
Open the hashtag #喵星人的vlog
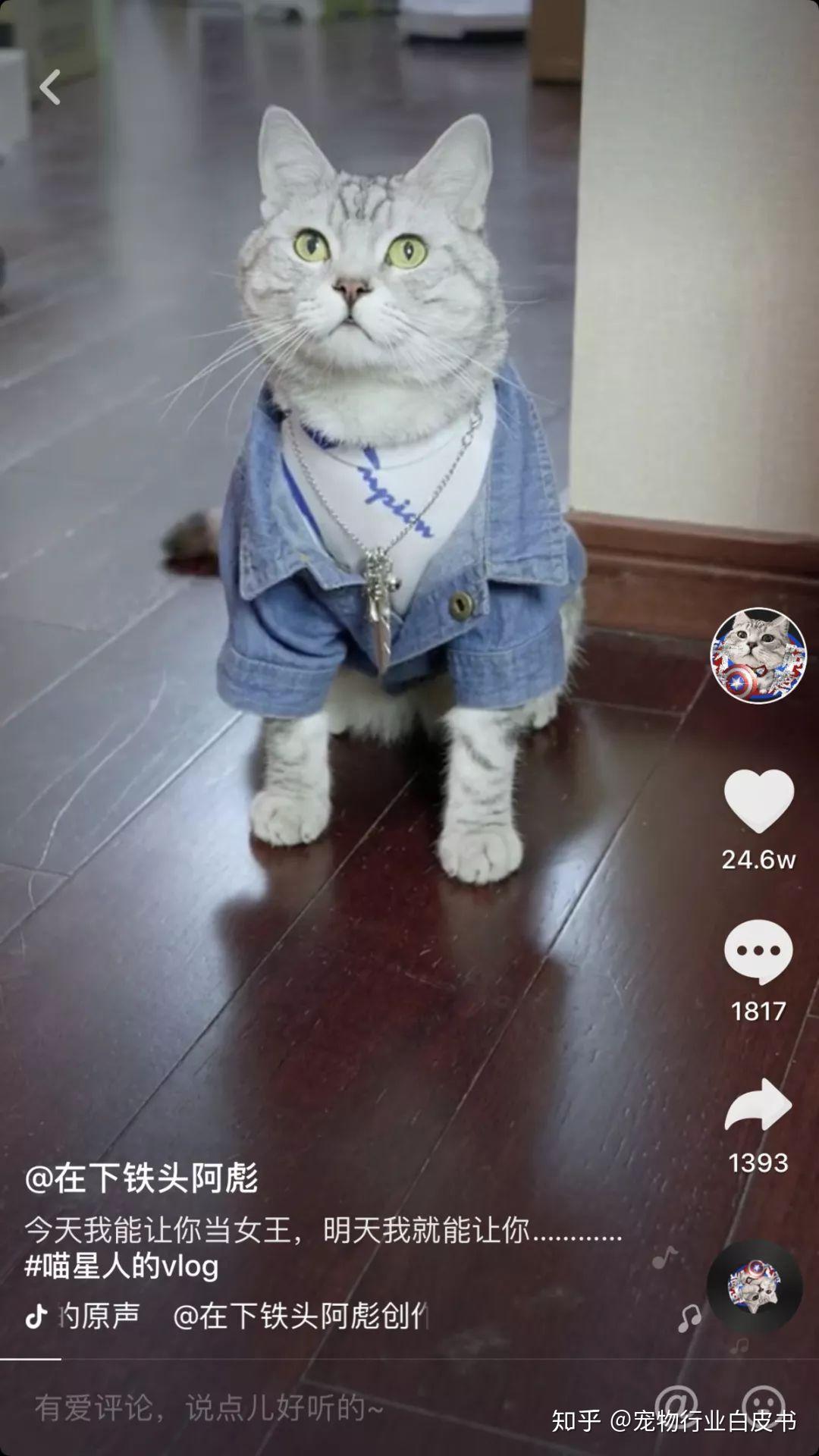tap(121, 1266)
